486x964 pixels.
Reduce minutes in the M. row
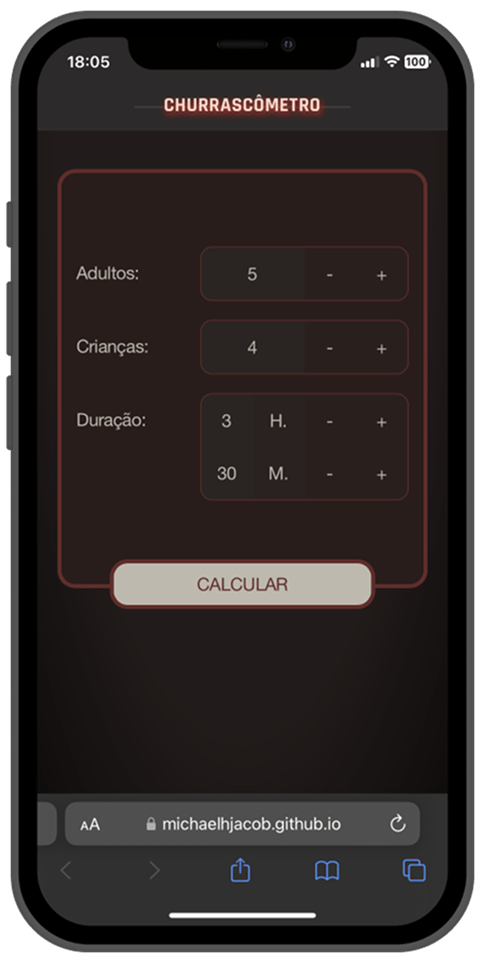[x=330, y=474]
